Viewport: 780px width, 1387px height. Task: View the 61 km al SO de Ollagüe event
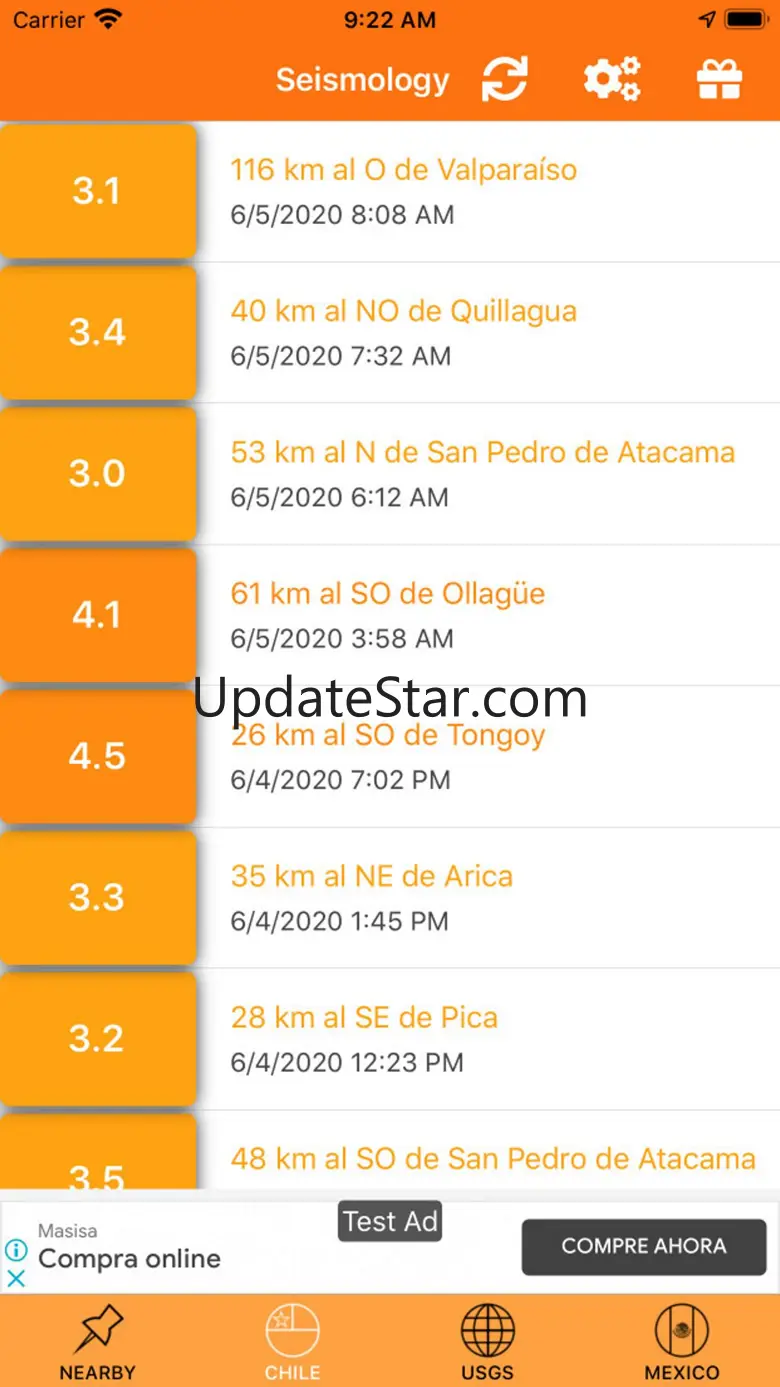(388, 614)
